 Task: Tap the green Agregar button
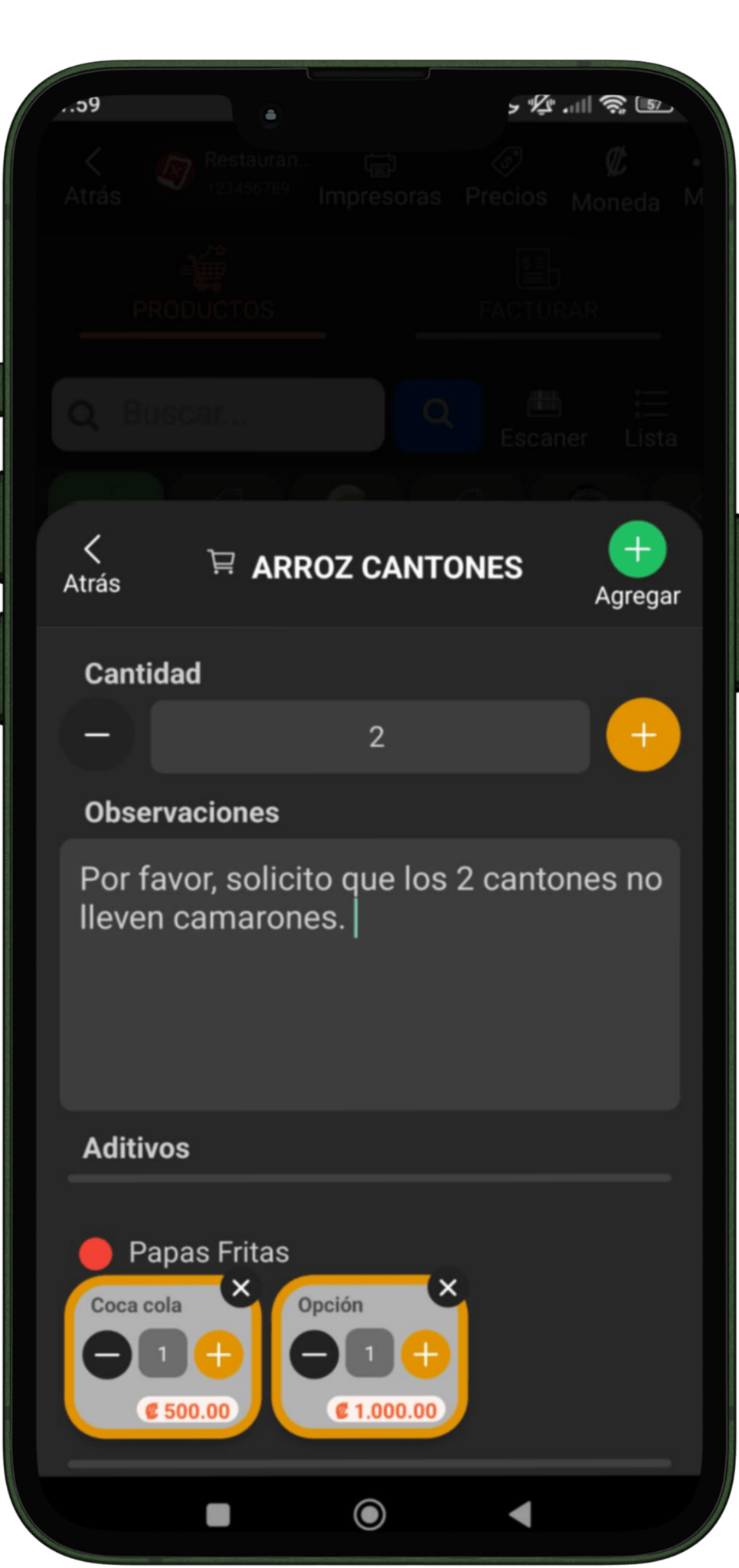point(637,550)
